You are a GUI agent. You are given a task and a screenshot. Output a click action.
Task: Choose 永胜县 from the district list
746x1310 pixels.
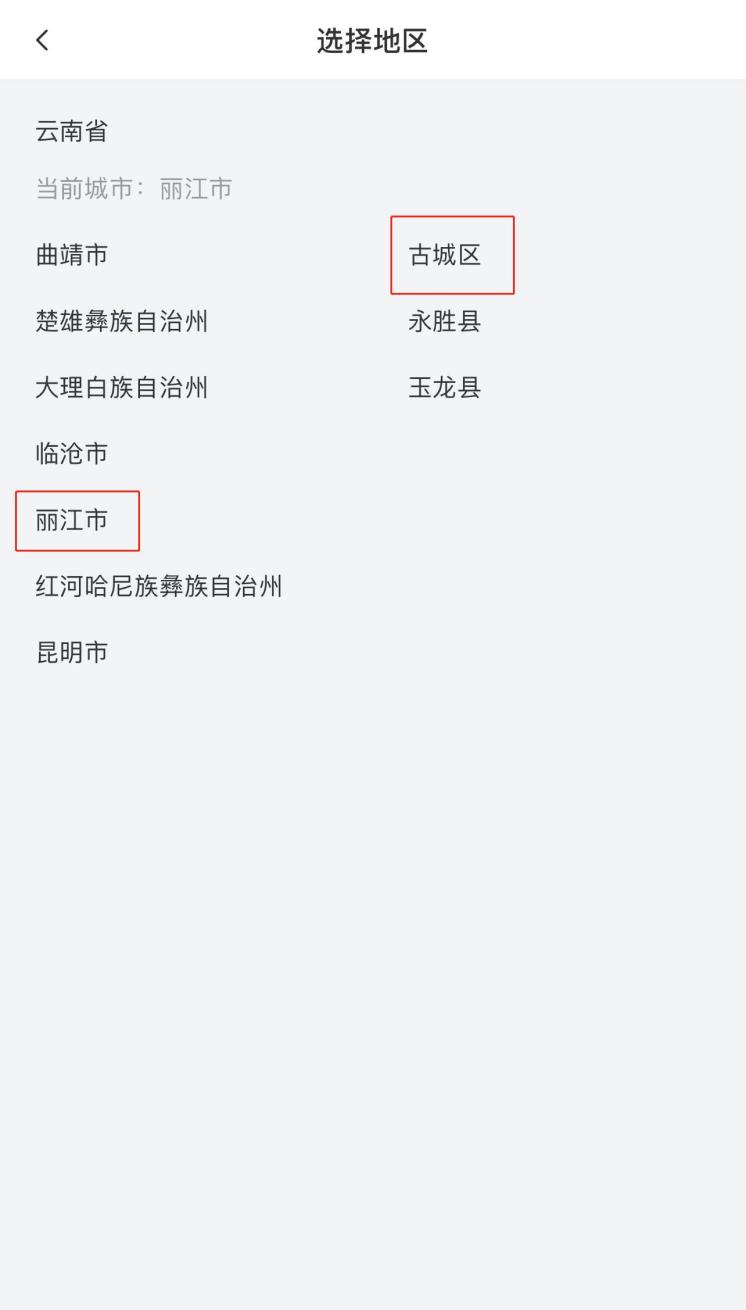(x=445, y=322)
